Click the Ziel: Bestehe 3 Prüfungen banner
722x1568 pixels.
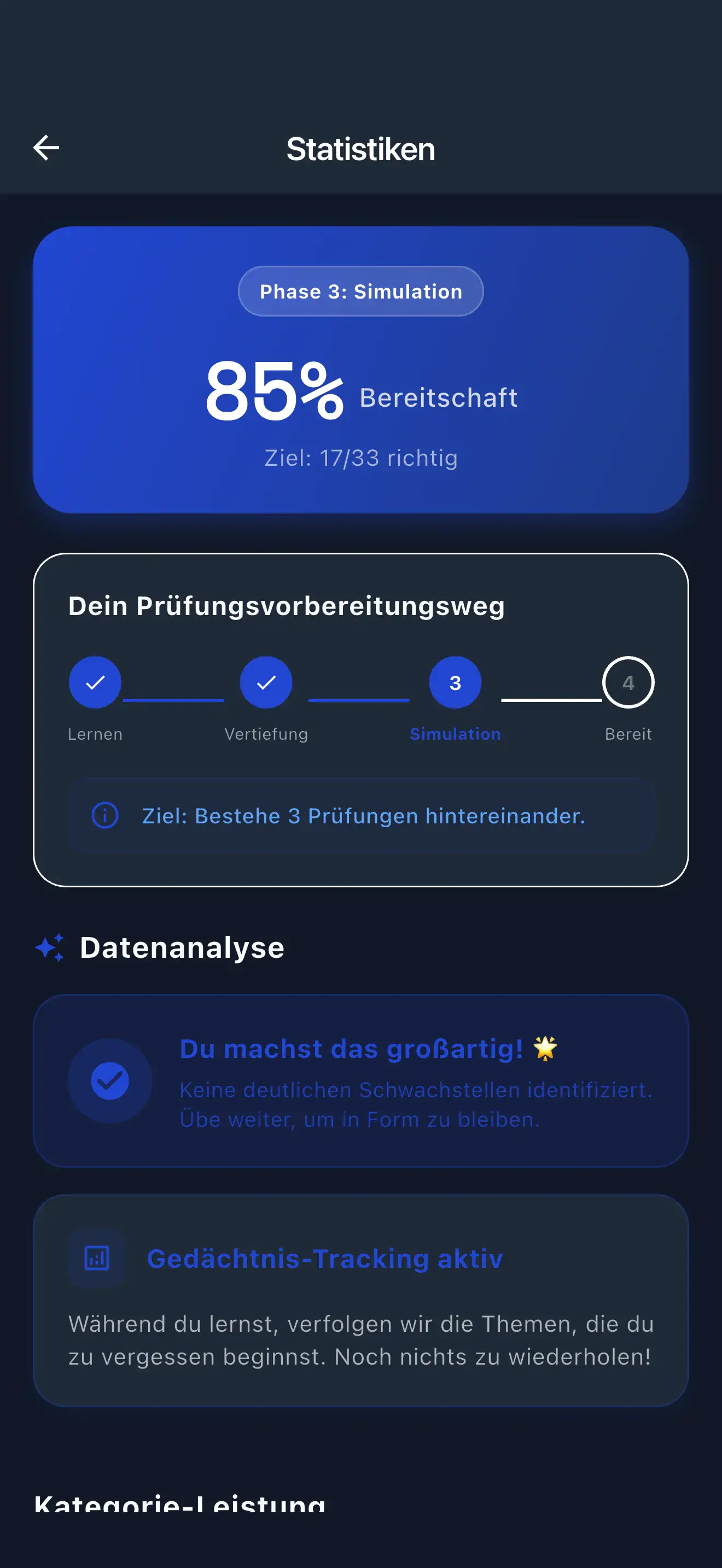[x=360, y=816]
